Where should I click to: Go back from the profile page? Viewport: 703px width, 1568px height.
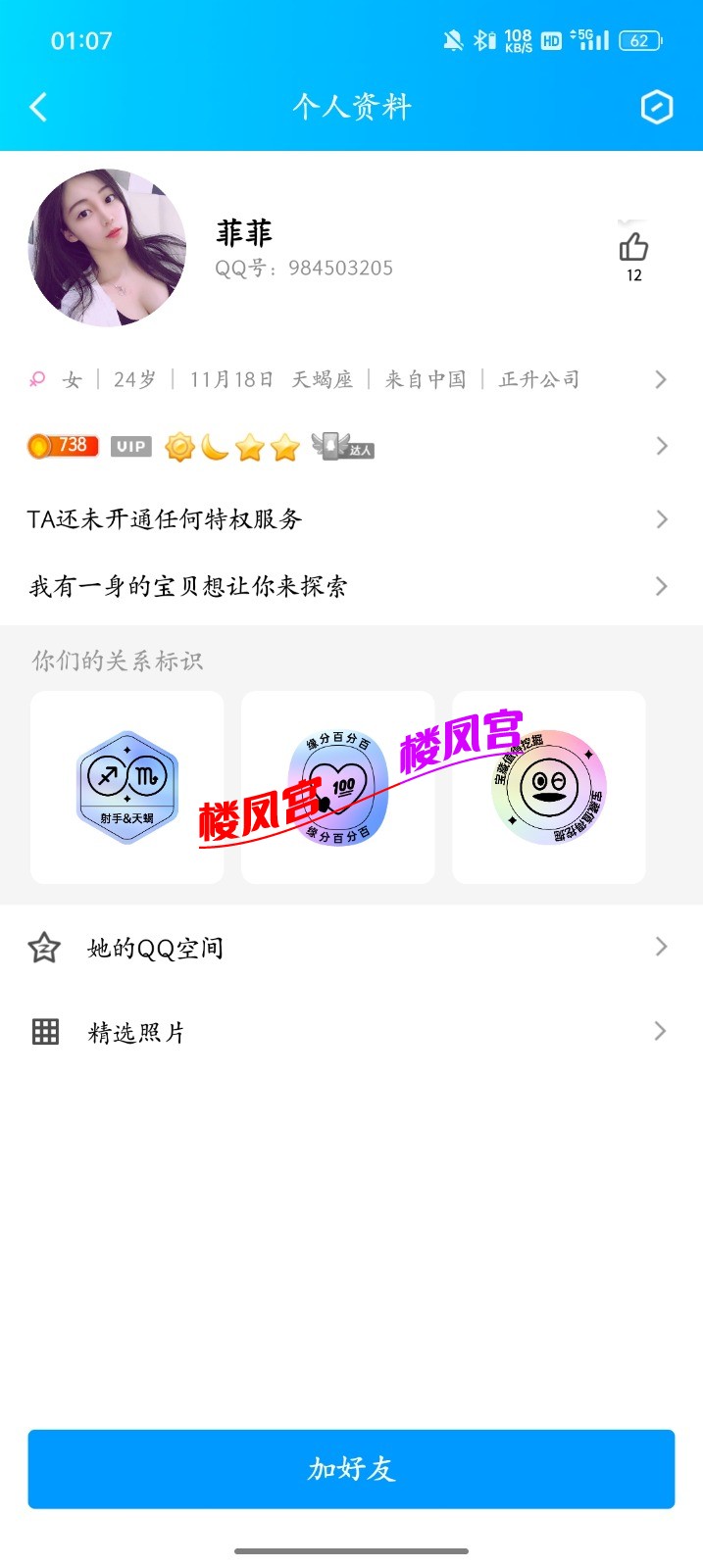coord(39,107)
